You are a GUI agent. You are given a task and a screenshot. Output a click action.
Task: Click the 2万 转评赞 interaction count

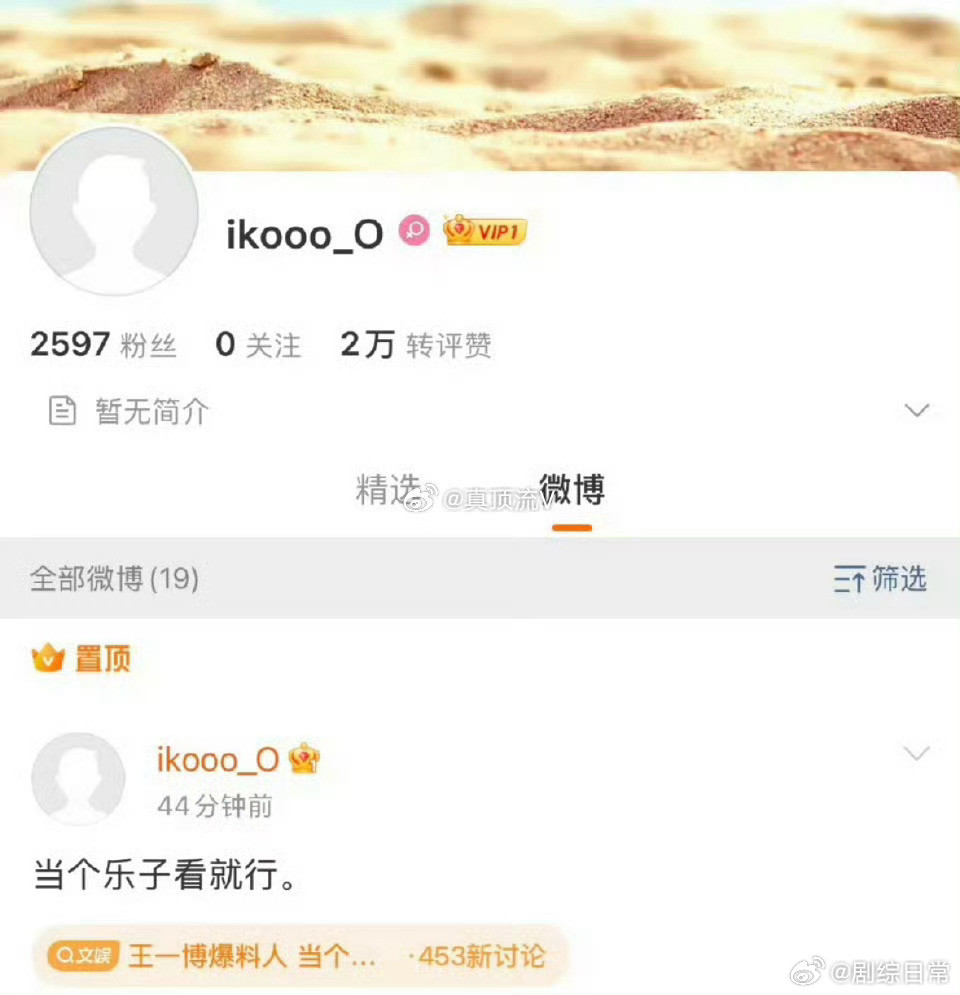coord(415,344)
